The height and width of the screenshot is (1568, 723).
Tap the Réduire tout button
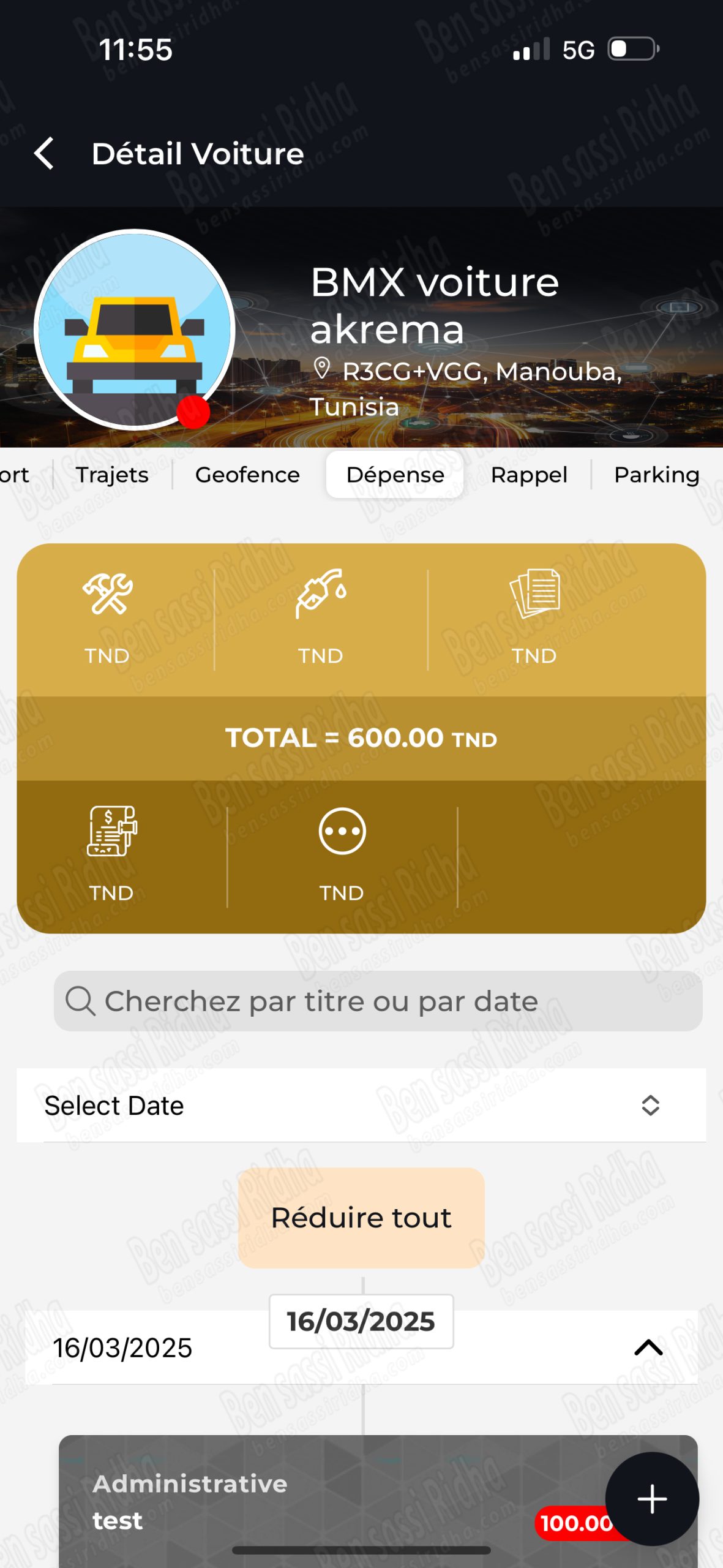tap(361, 1218)
